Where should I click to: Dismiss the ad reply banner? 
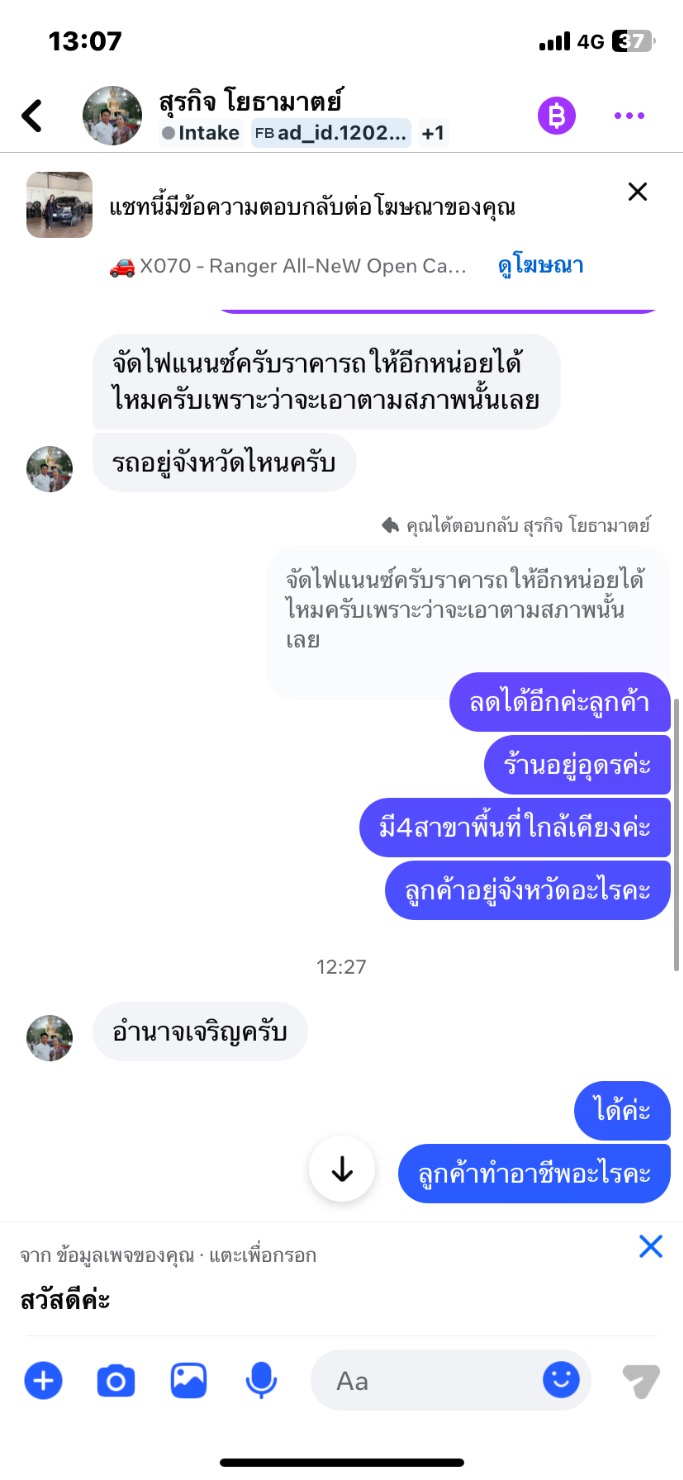click(x=637, y=192)
